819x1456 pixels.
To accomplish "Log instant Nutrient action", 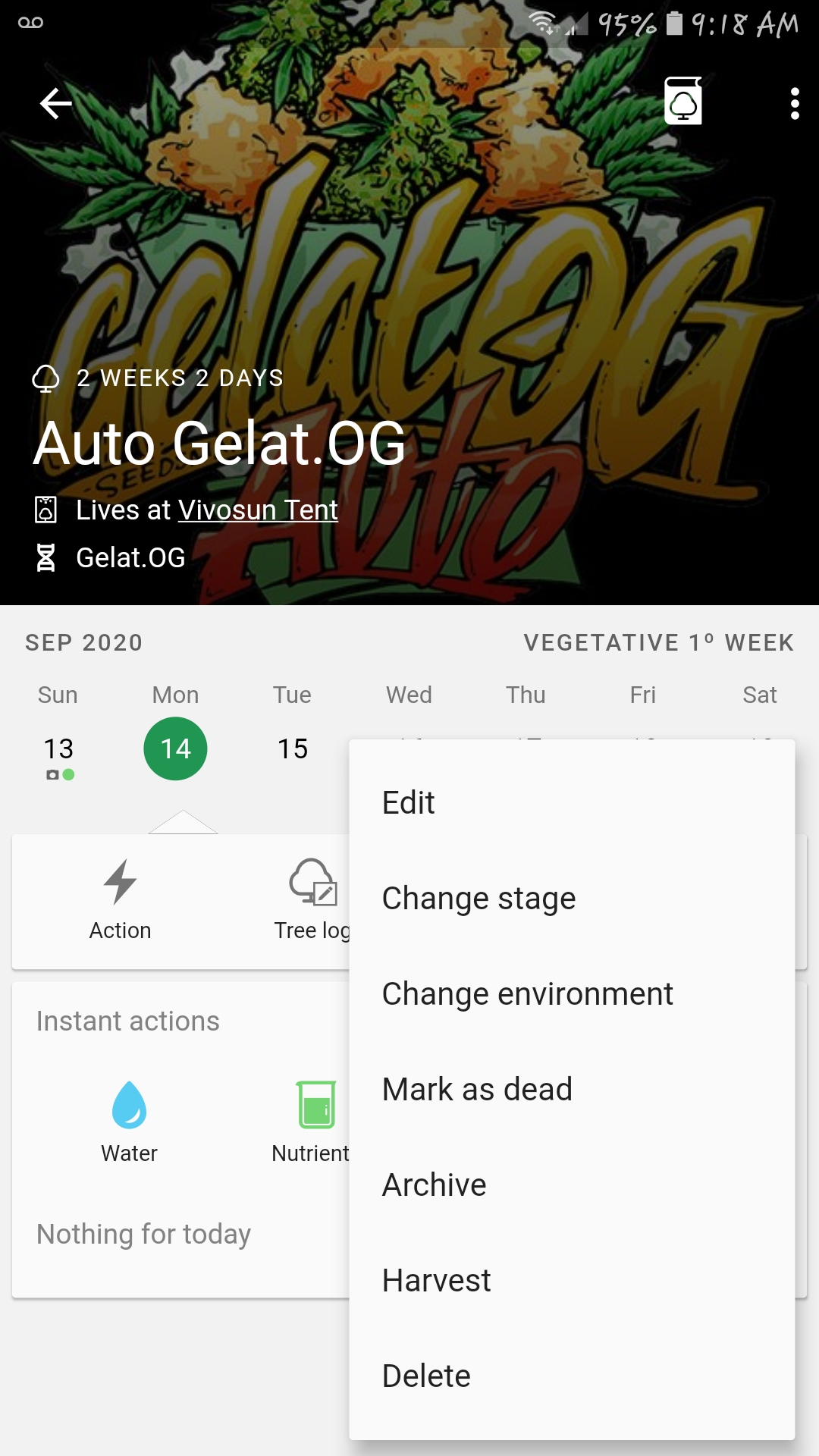I will click(311, 1122).
